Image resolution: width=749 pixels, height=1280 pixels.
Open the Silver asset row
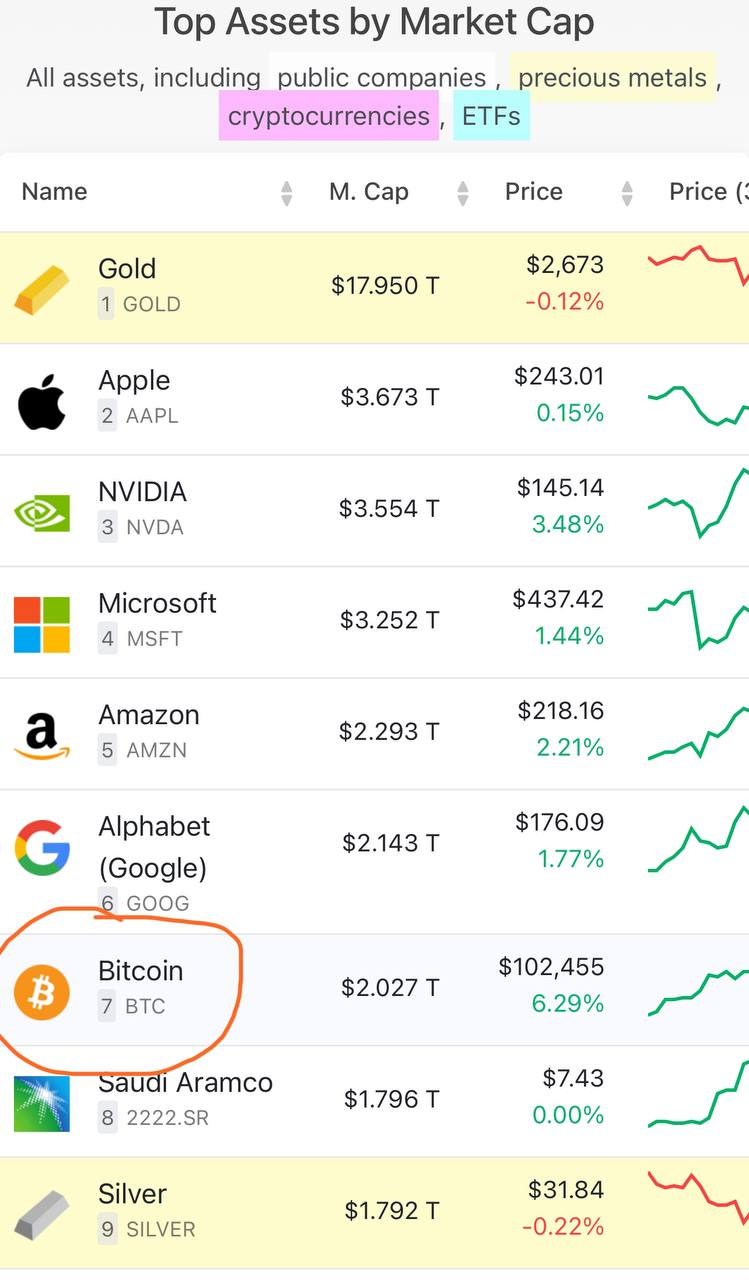132,1194
